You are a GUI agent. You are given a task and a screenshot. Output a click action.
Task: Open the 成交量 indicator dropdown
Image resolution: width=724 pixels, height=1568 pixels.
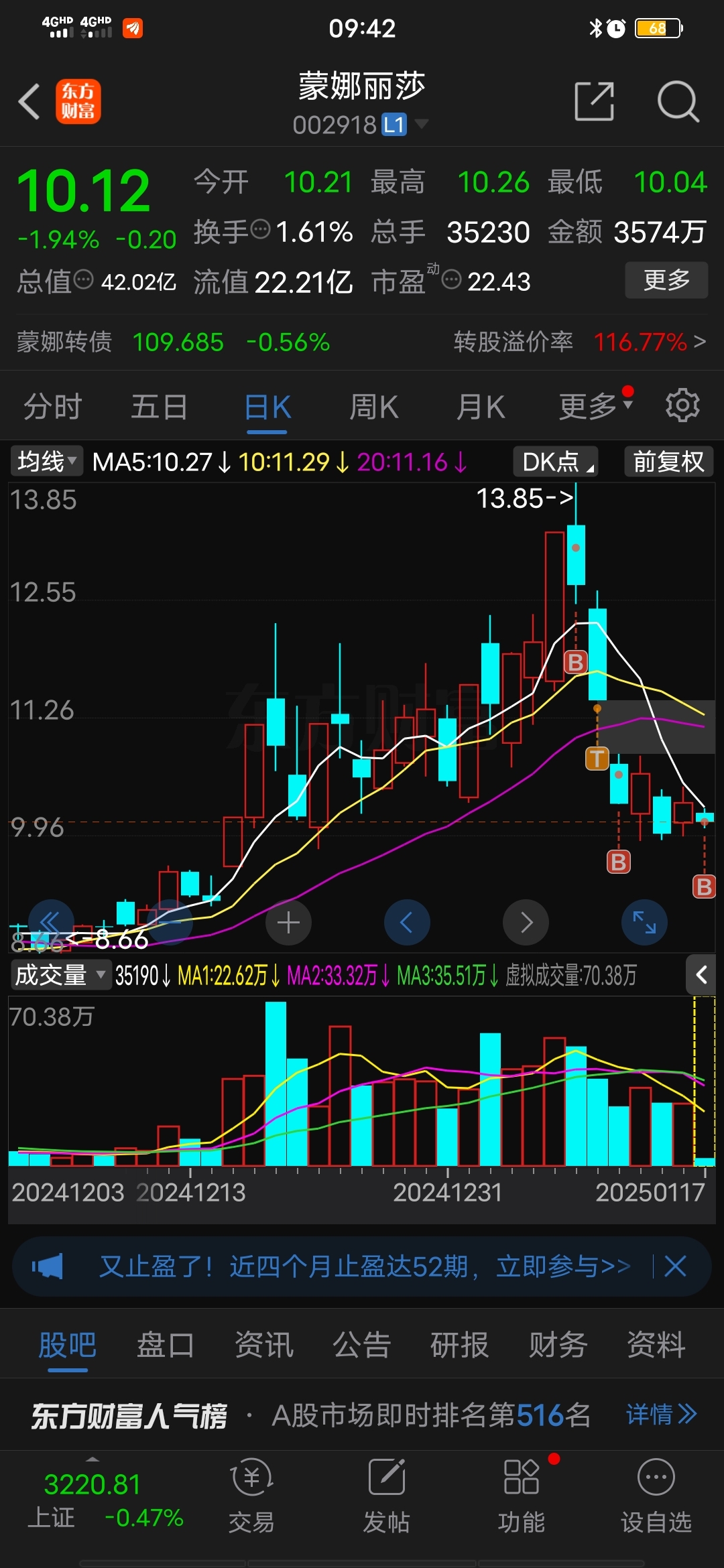click(60, 975)
